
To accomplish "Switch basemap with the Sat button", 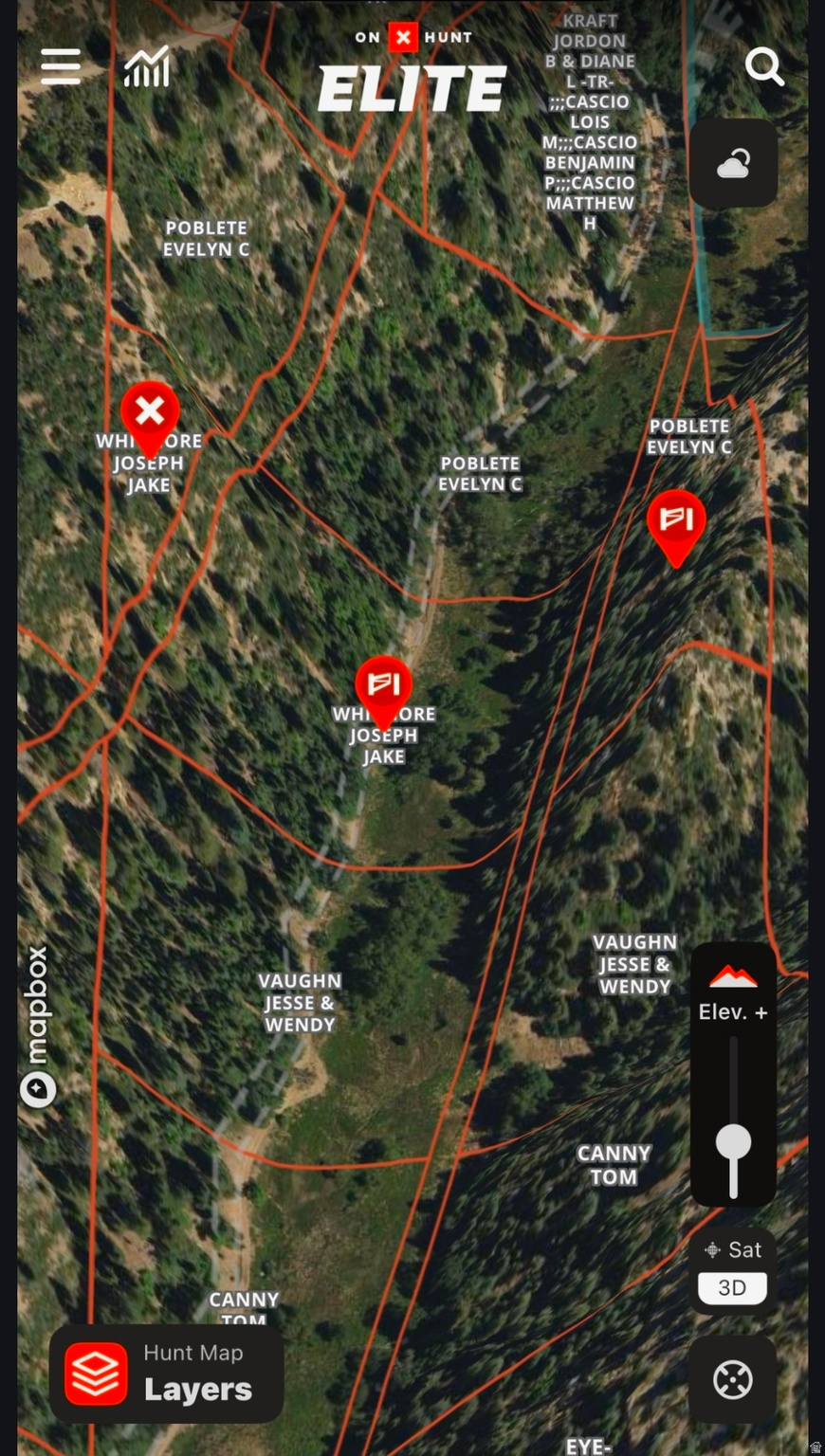I will point(733,1249).
